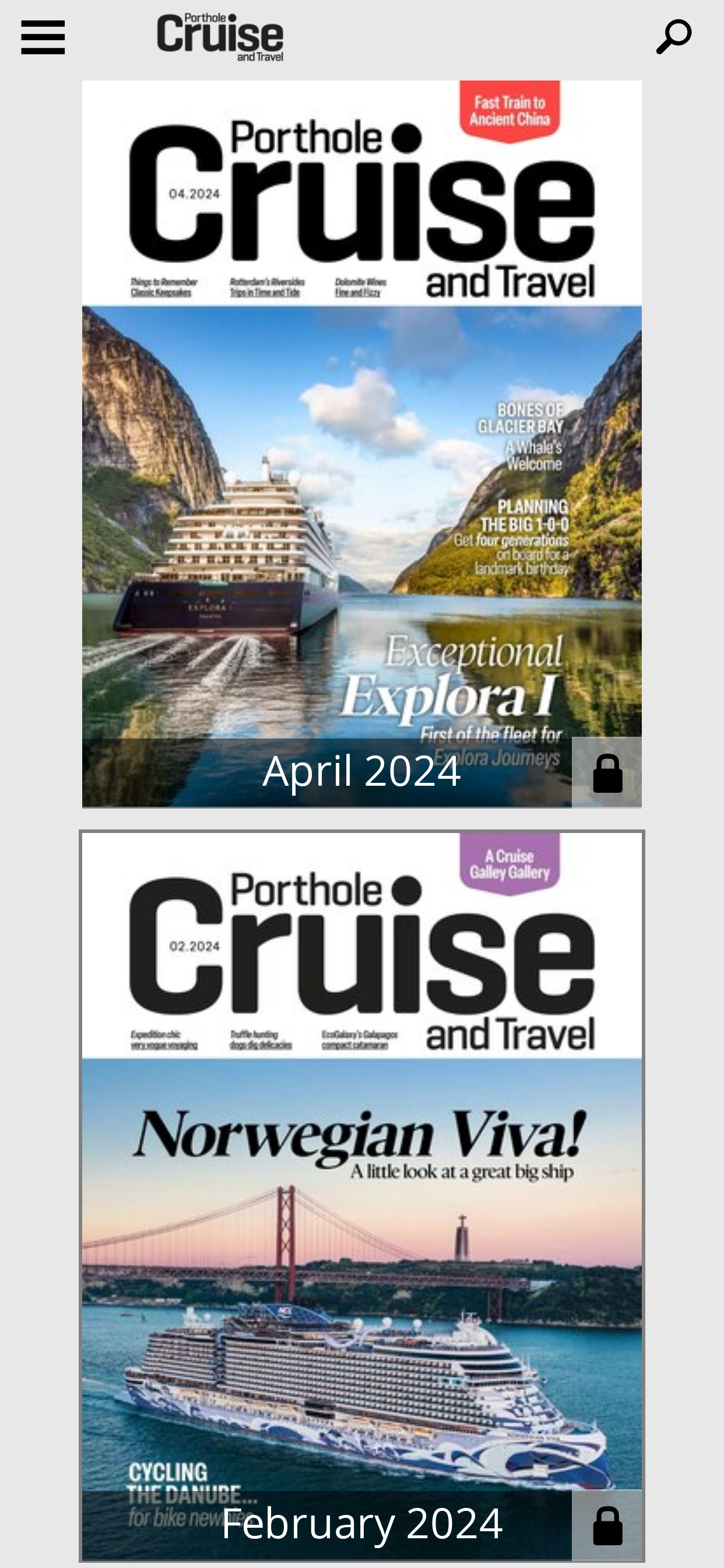Tap the menu icon in top-left corner
Viewport: 724px width, 1568px height.
[41, 37]
